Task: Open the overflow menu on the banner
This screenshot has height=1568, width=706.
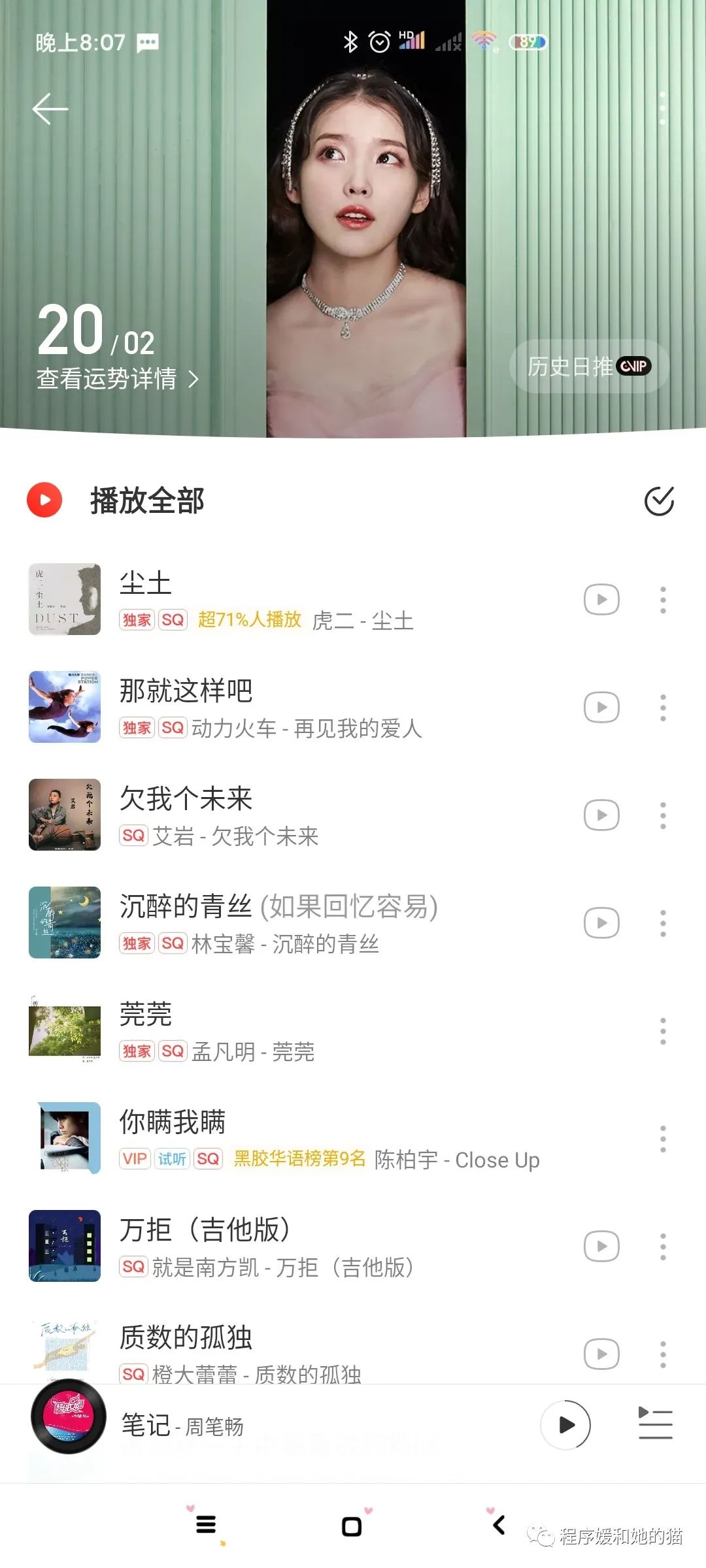Action: coord(662,108)
